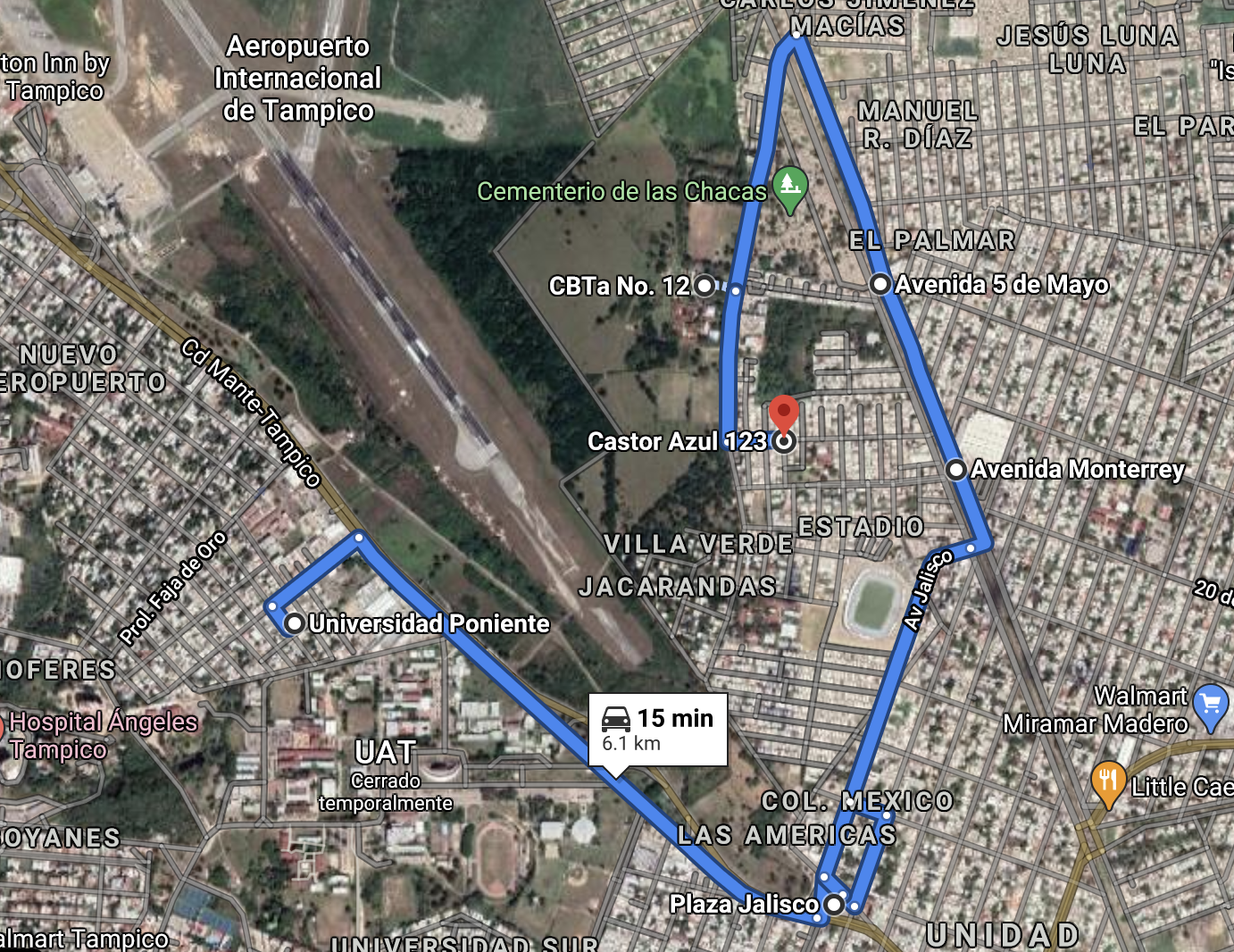
Task: Select the Castor Azul 123 destination pin
Action: [784, 416]
